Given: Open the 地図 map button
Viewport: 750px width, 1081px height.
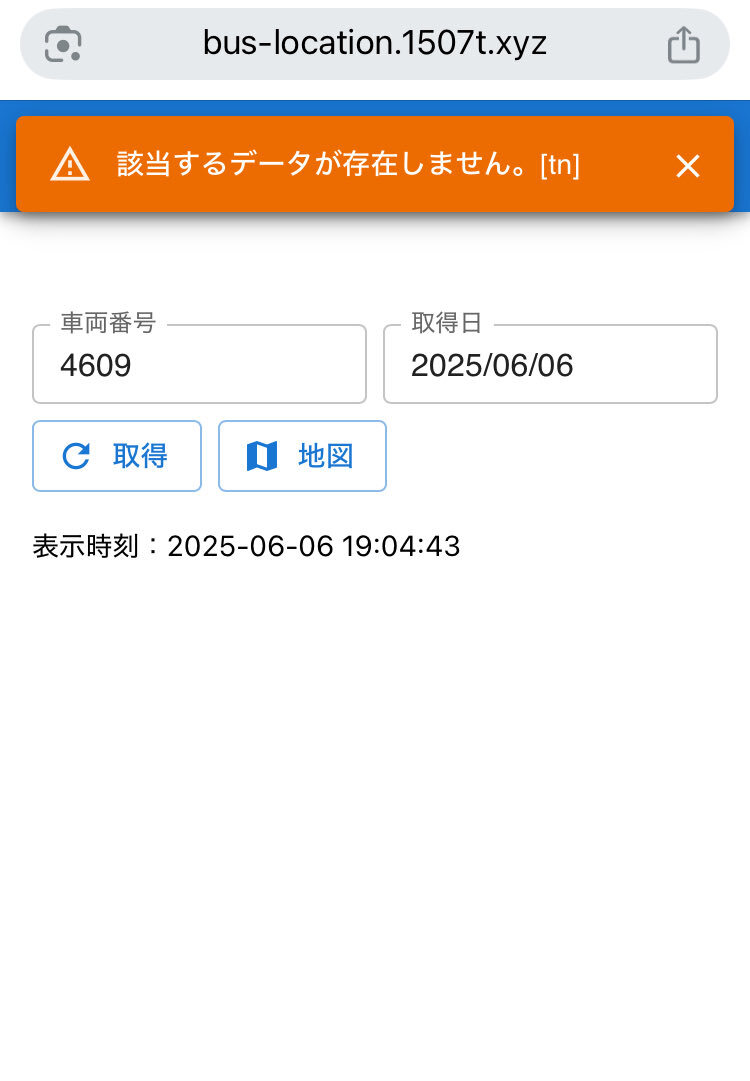Looking at the screenshot, I should click(302, 456).
